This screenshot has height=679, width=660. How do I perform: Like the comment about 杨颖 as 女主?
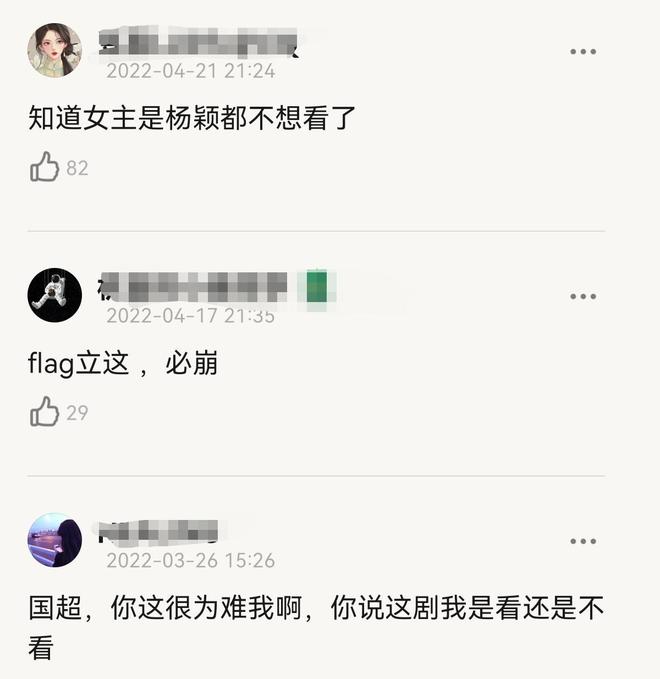45,167
